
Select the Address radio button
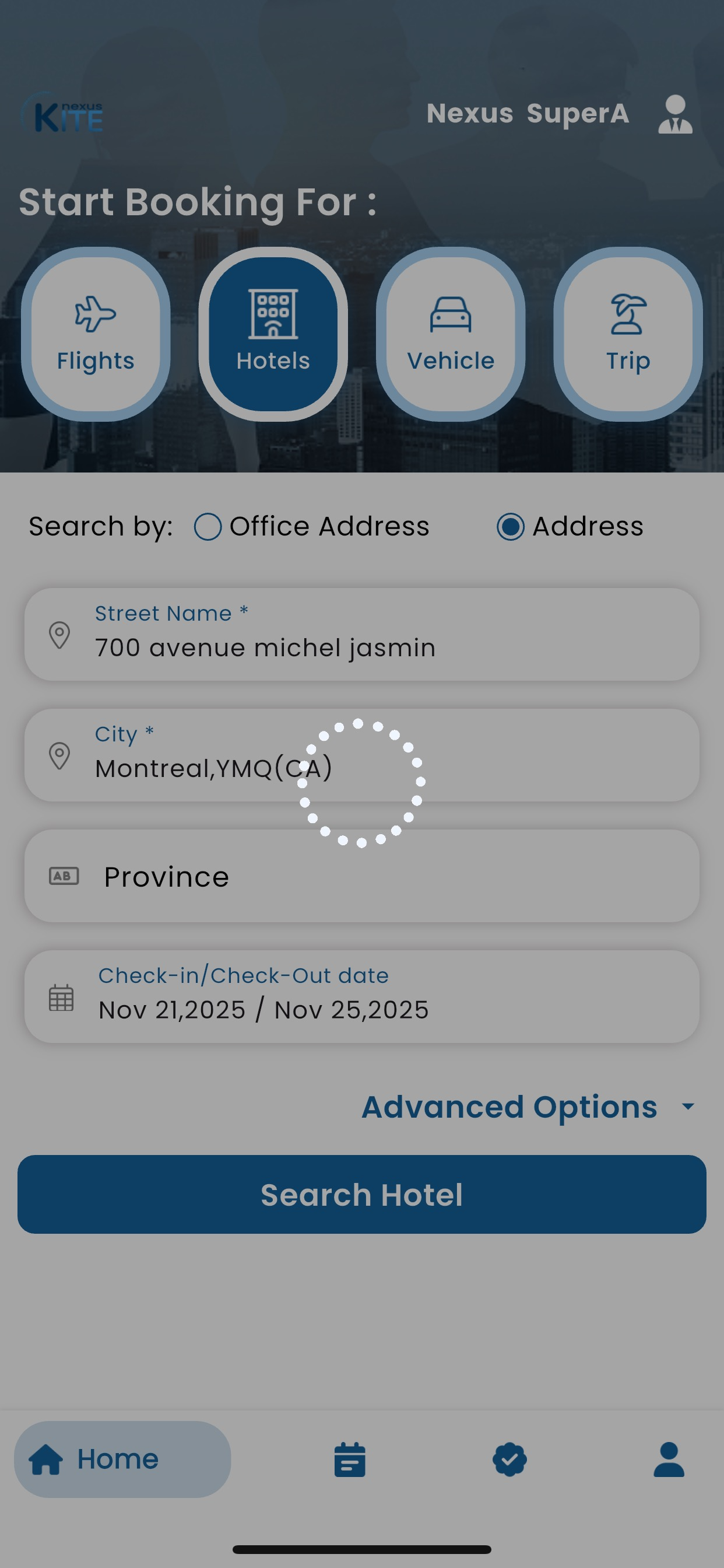click(x=511, y=527)
